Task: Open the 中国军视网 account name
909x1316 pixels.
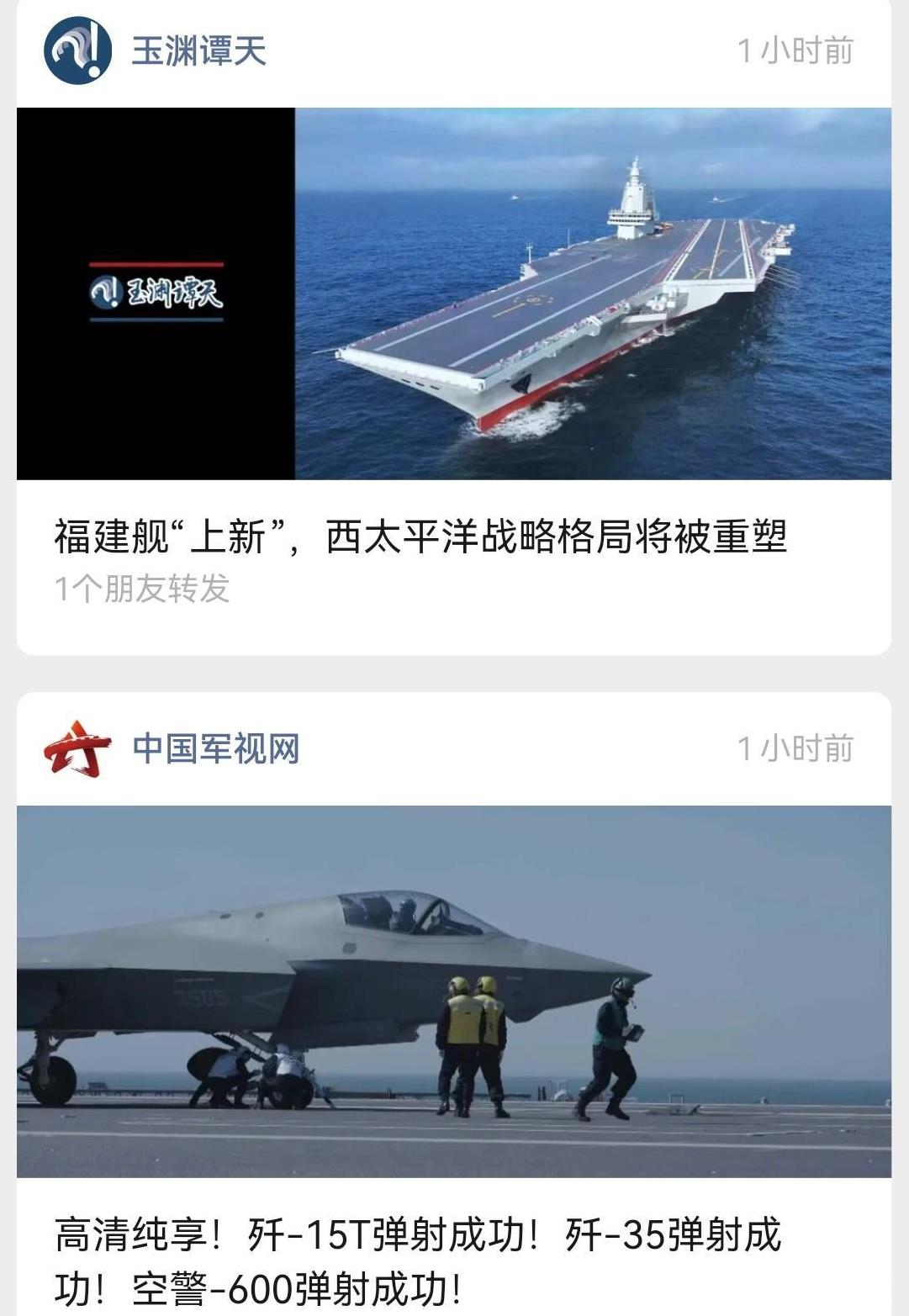Action: [x=216, y=748]
